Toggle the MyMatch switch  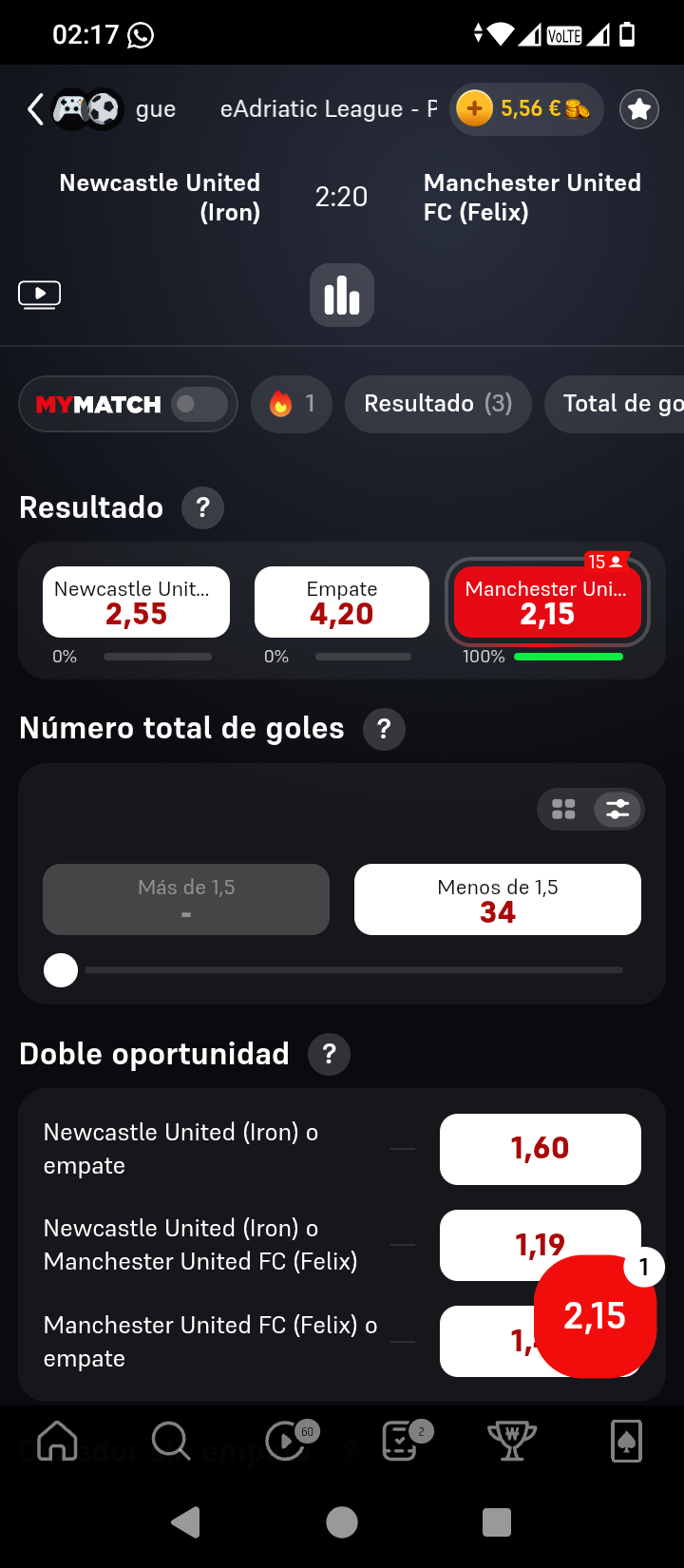(x=199, y=404)
